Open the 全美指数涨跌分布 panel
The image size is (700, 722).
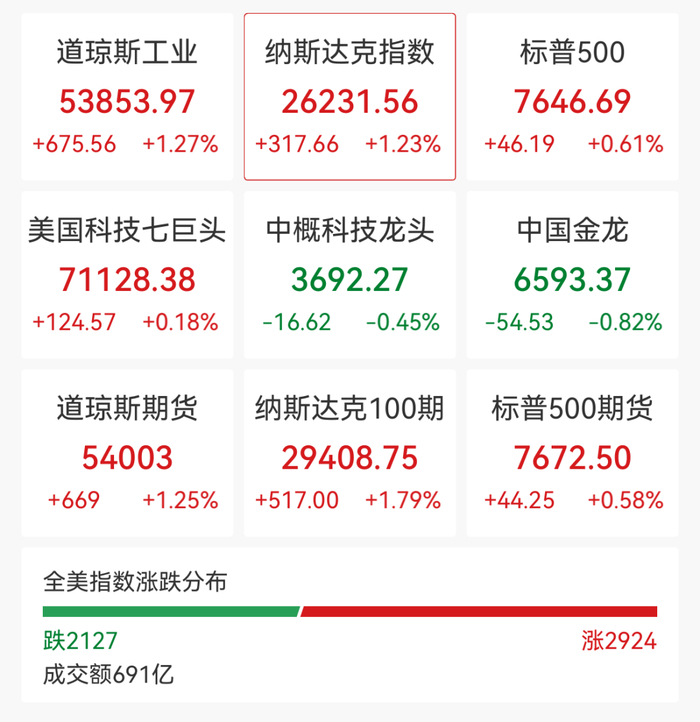pos(350,625)
